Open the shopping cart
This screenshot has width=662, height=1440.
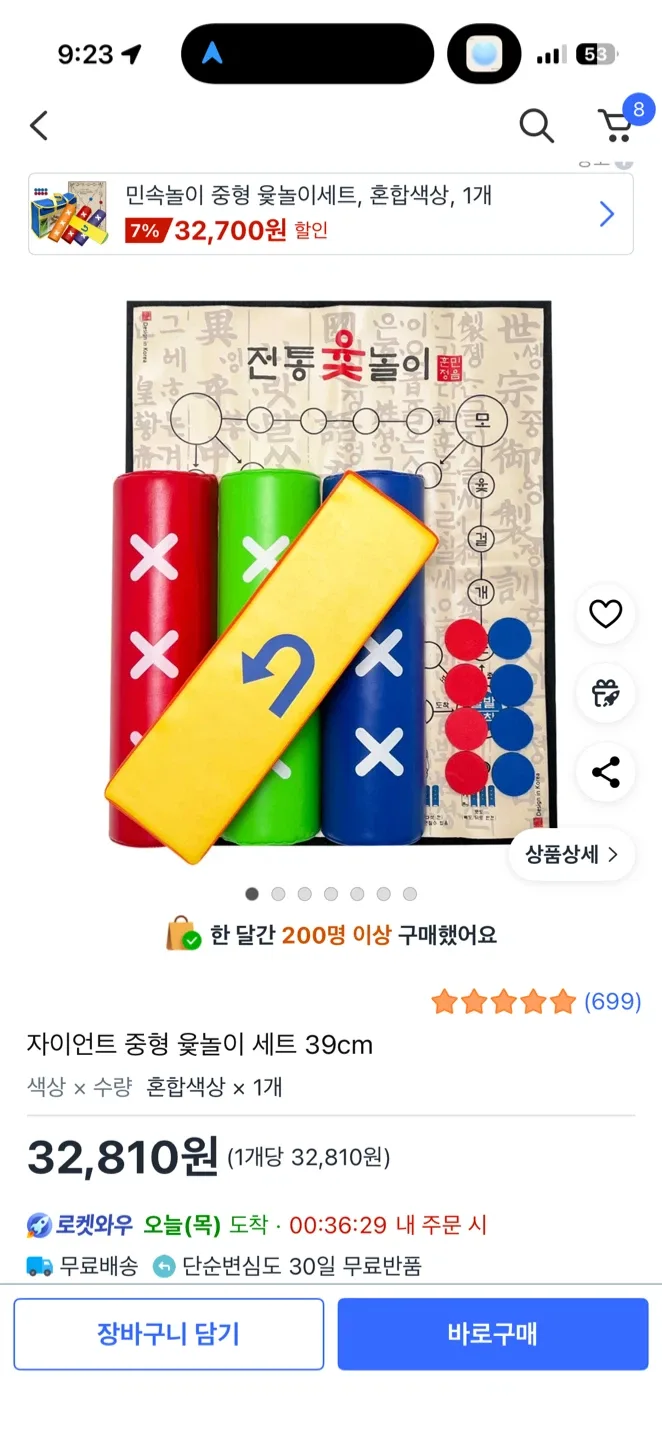tap(617, 126)
